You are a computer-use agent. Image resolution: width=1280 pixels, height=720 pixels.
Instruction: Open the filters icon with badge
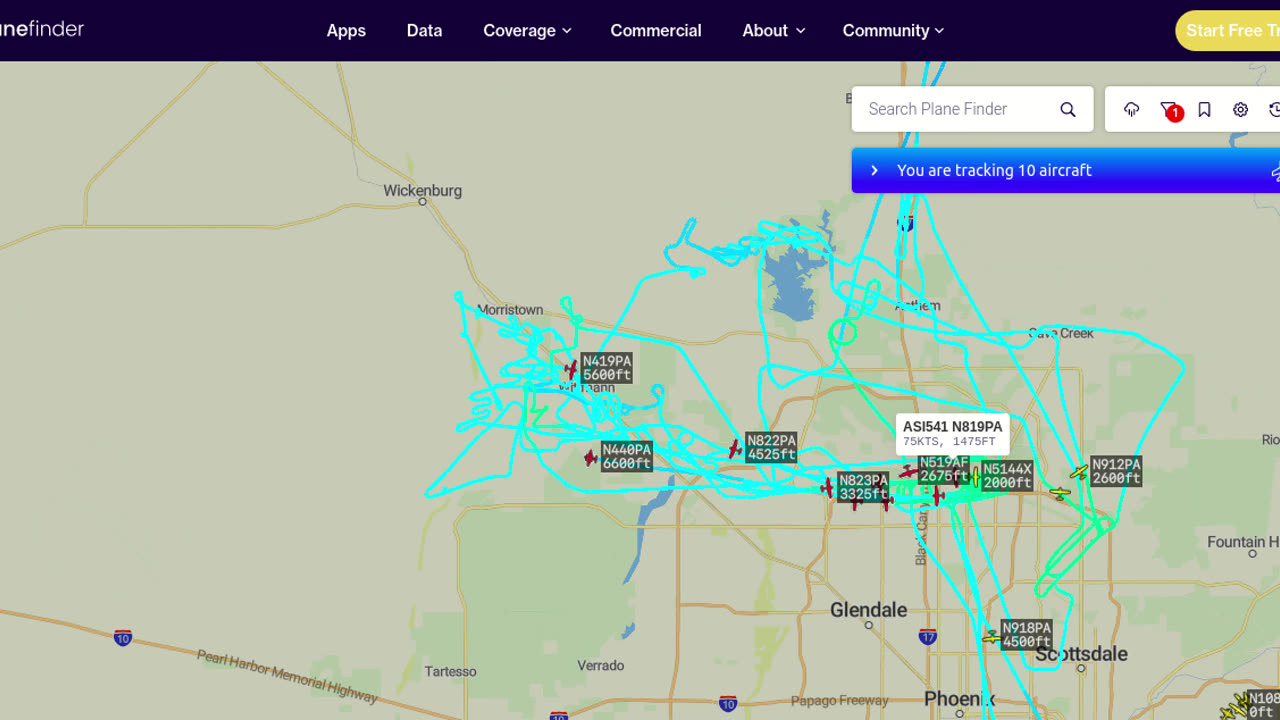1168,109
